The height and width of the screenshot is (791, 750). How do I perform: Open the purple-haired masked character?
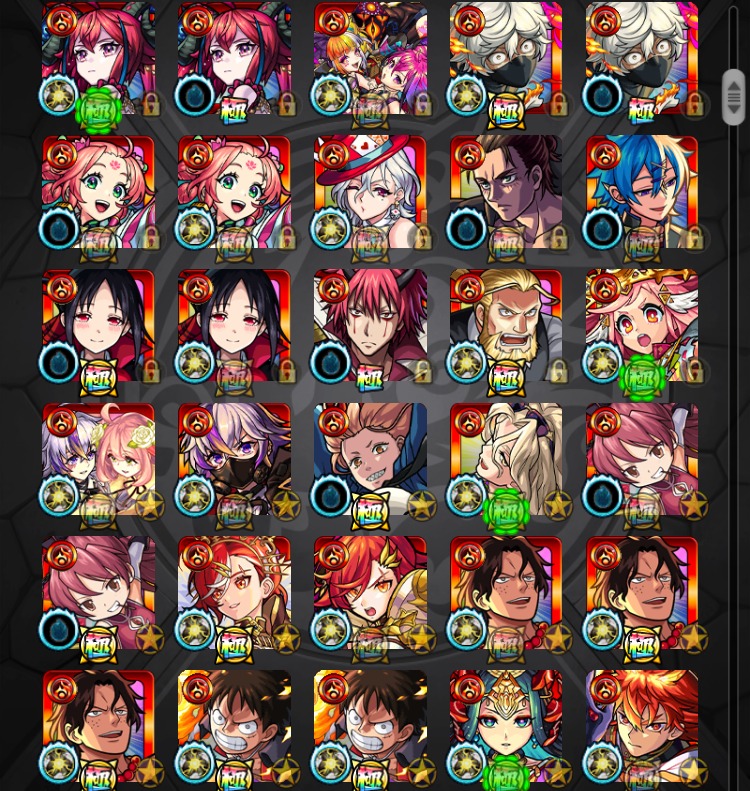[234, 458]
